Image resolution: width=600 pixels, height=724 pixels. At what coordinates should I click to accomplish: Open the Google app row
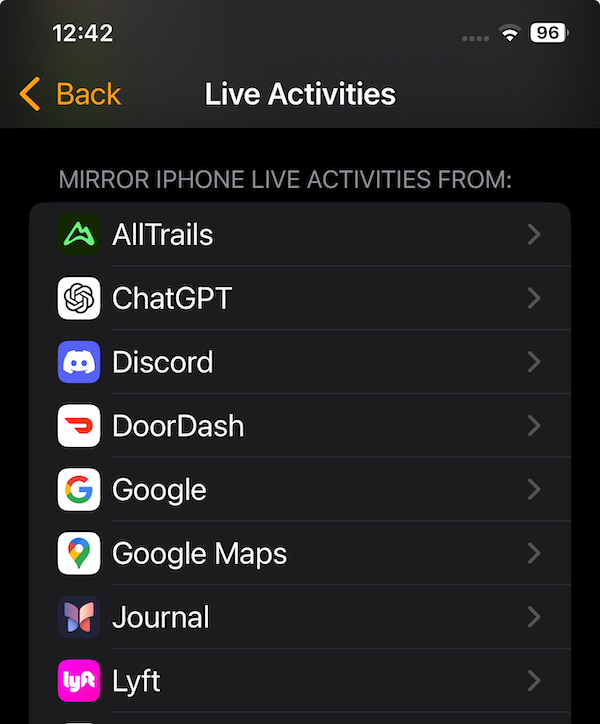click(x=300, y=490)
